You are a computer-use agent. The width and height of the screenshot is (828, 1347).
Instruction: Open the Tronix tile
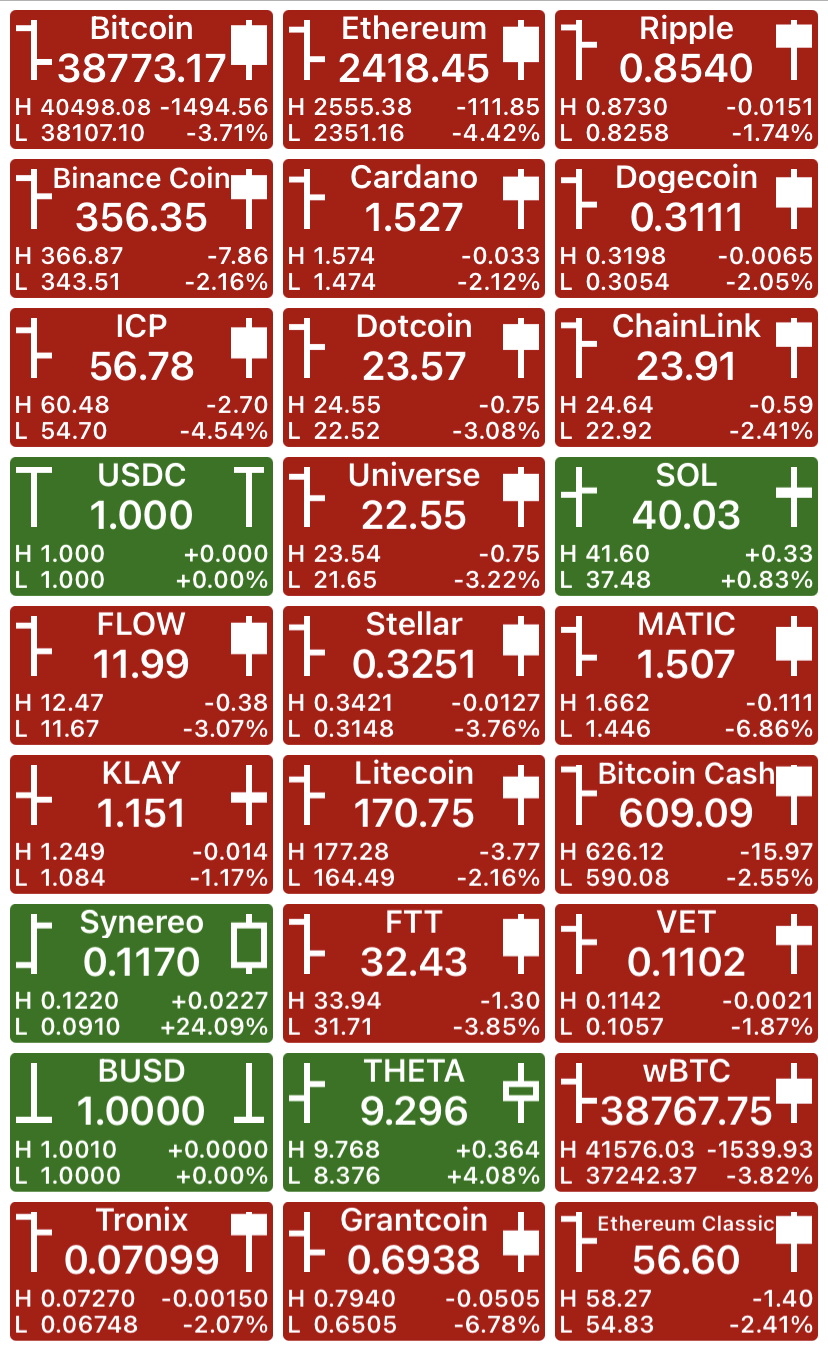tap(141, 1272)
